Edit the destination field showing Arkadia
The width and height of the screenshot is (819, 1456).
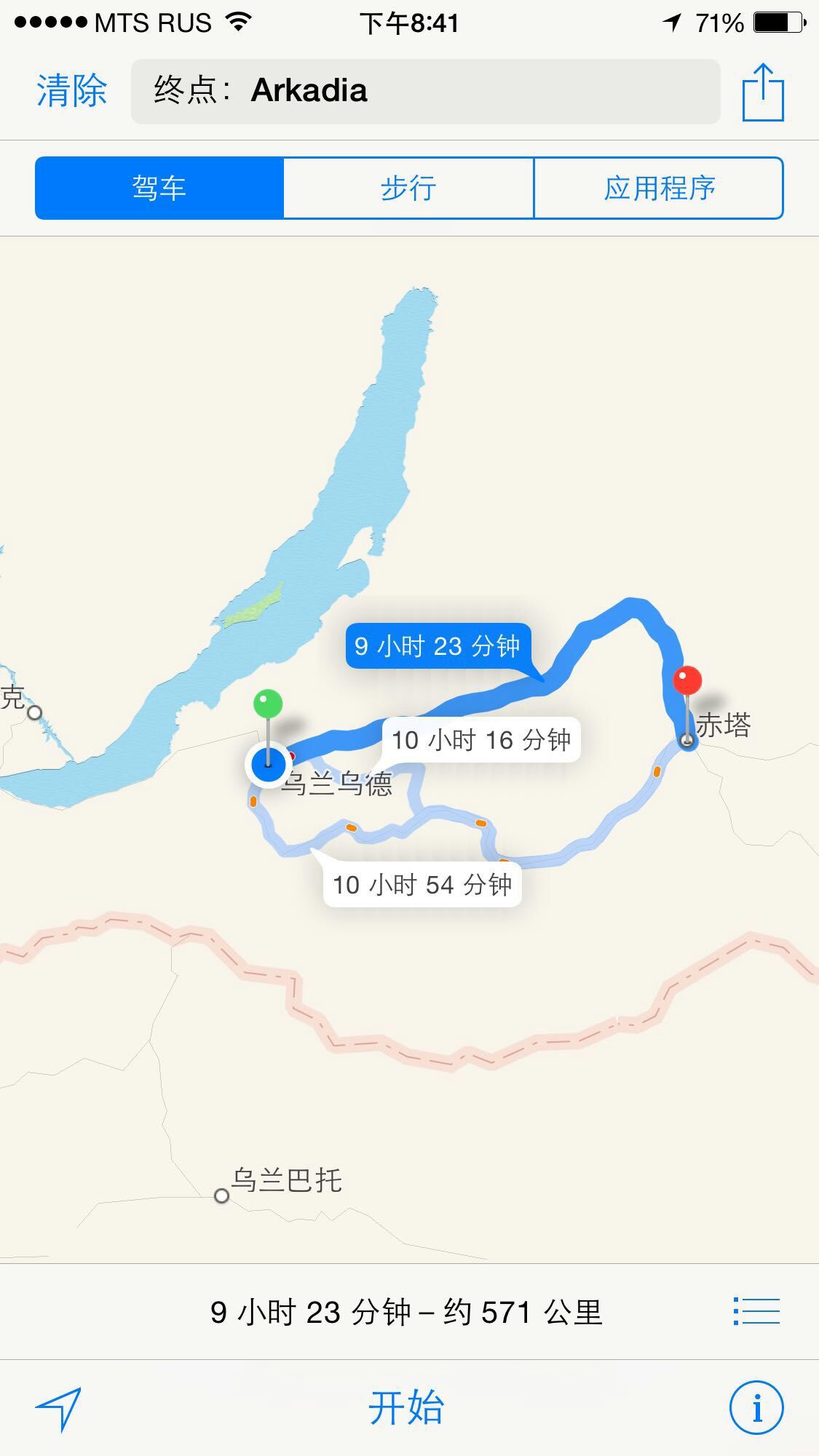coord(425,91)
